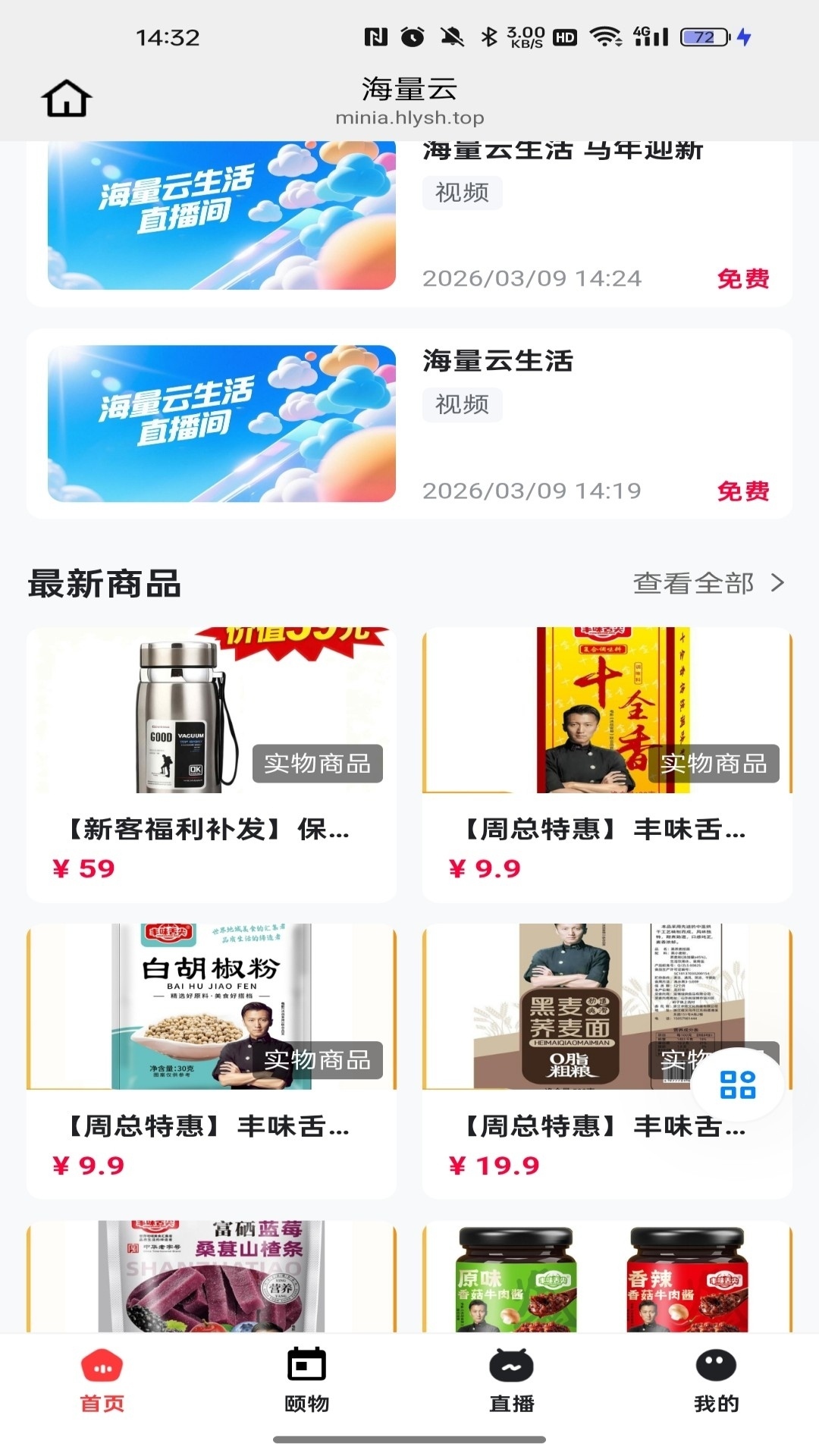Expand the chevron next to 查看全部

pyautogui.click(x=779, y=584)
